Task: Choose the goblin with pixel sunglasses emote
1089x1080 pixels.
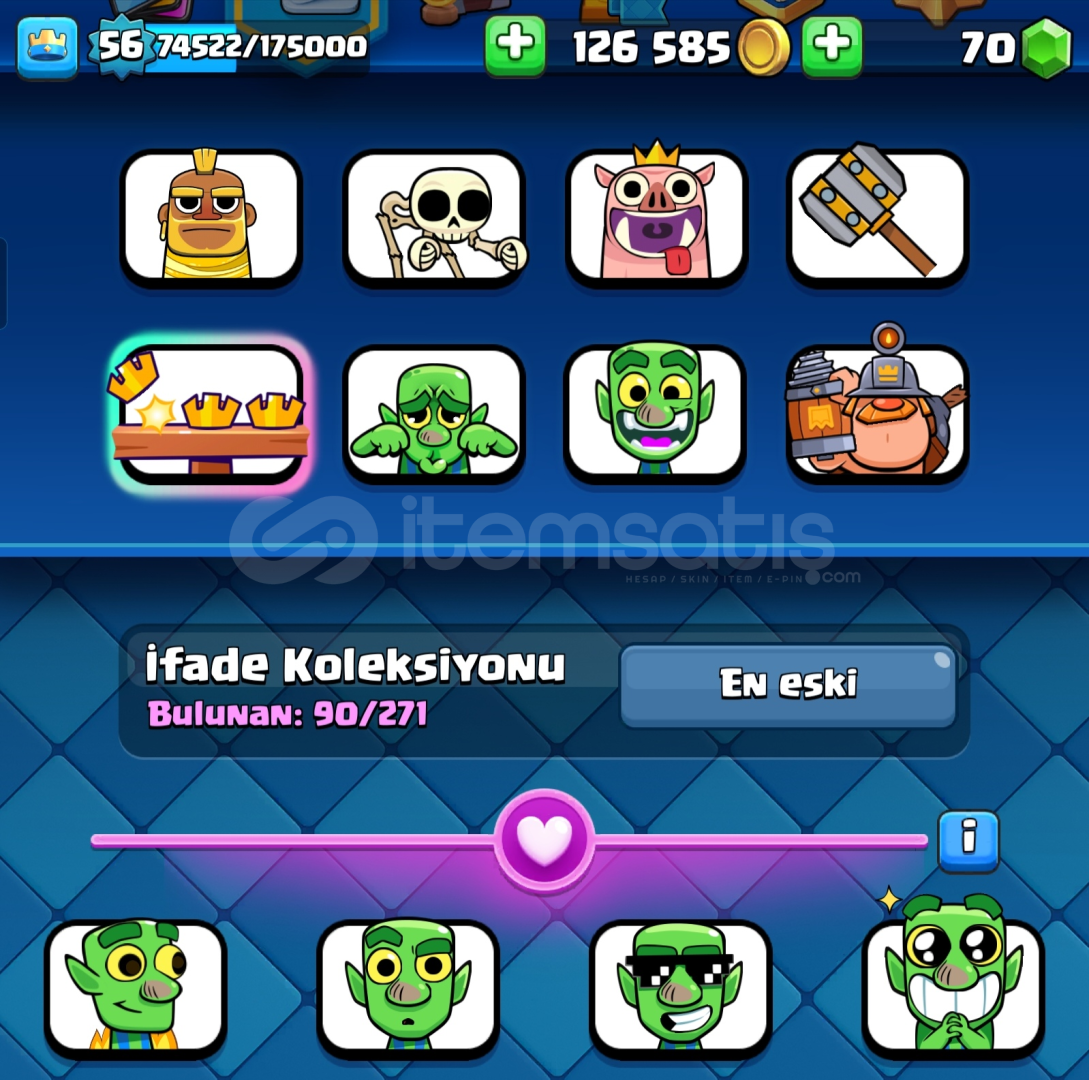Action: [680, 988]
